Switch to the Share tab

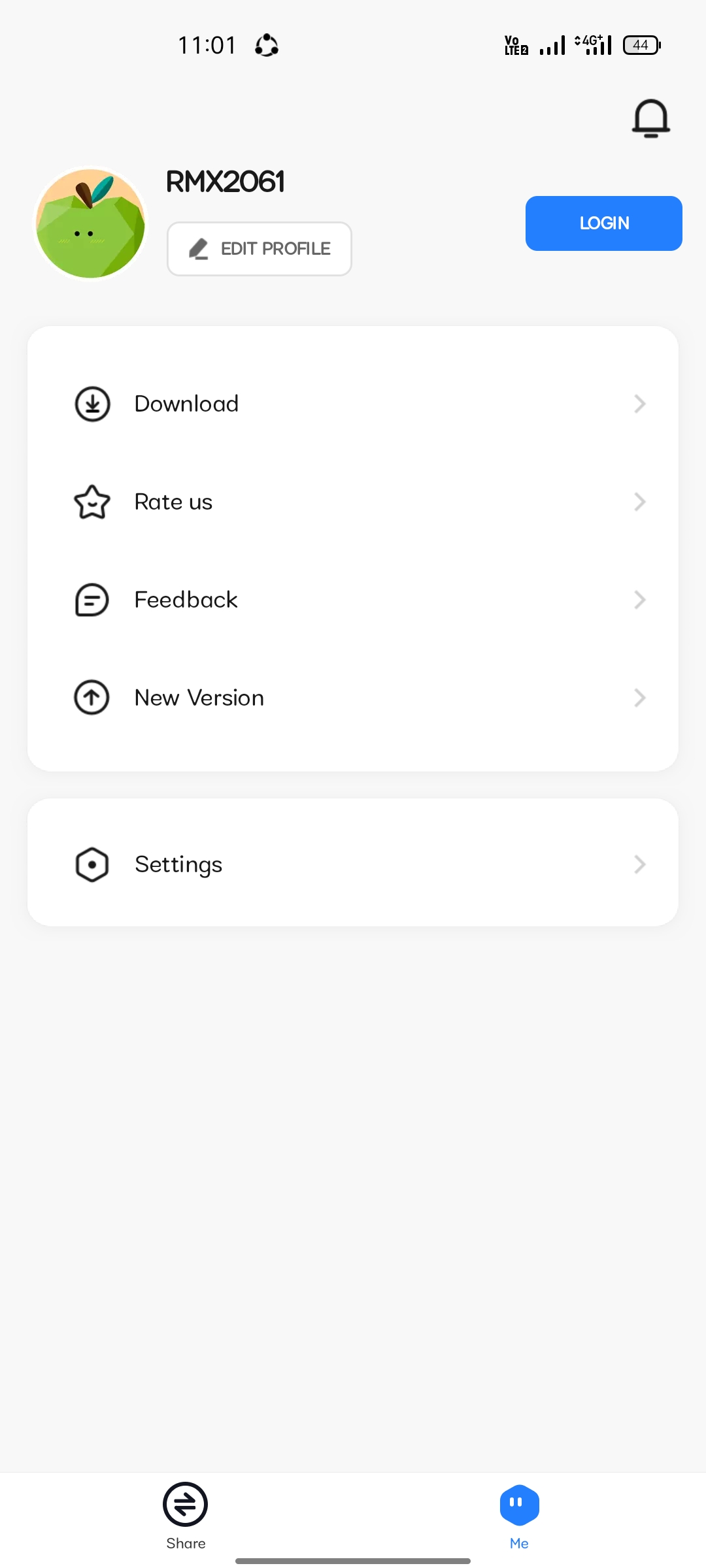coord(184,1516)
